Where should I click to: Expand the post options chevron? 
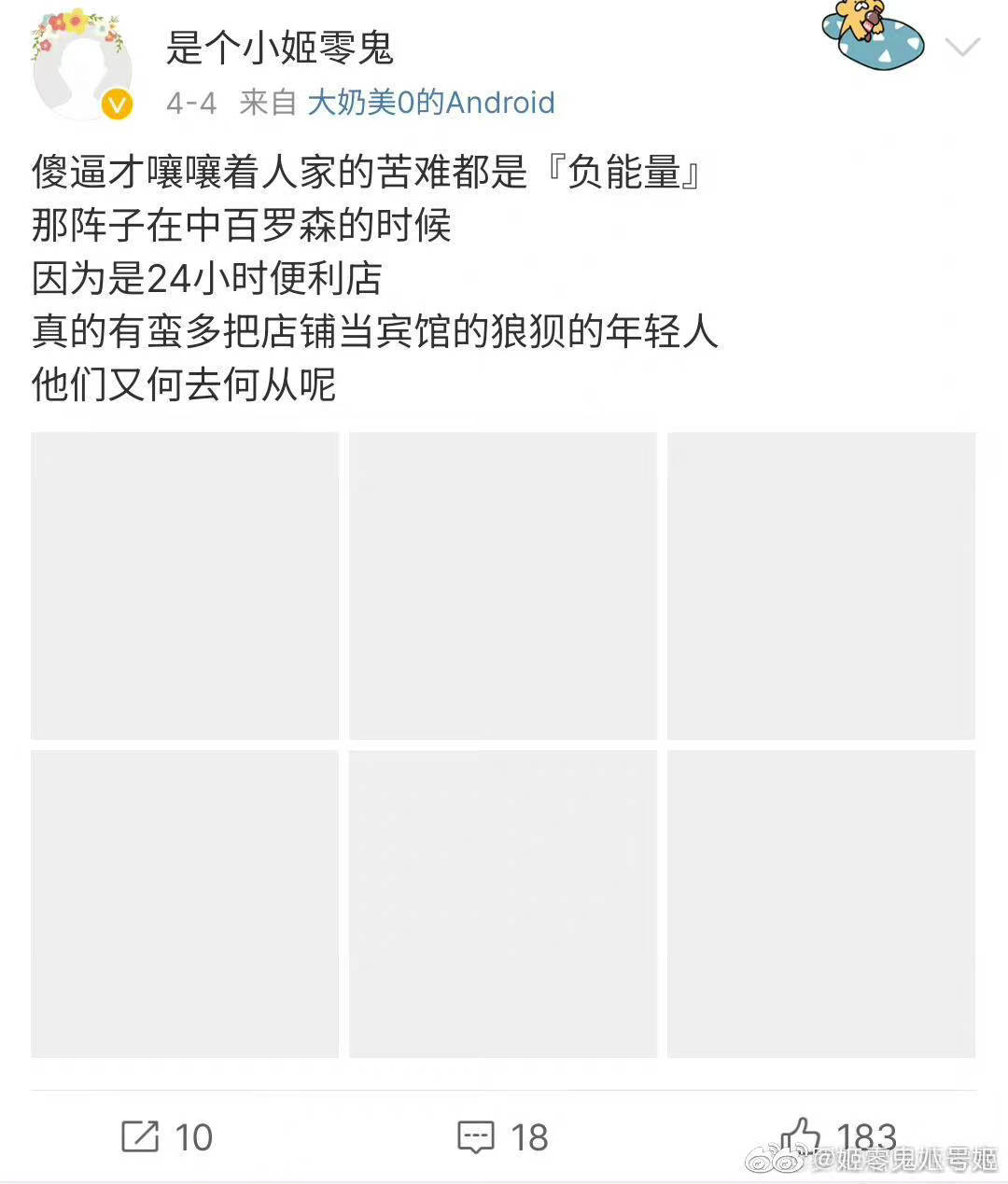(x=961, y=47)
